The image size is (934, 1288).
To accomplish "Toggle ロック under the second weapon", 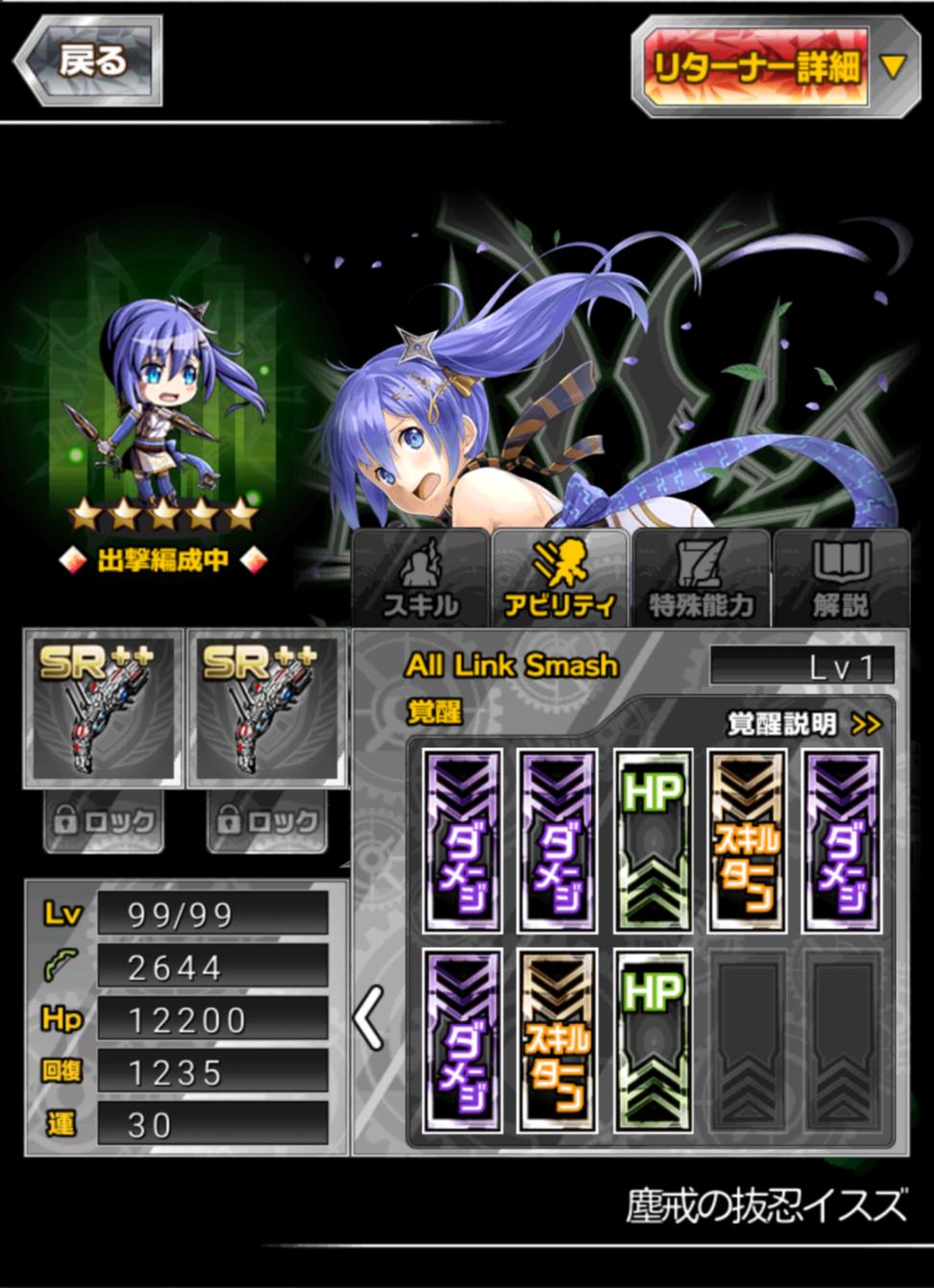I will coord(267,821).
